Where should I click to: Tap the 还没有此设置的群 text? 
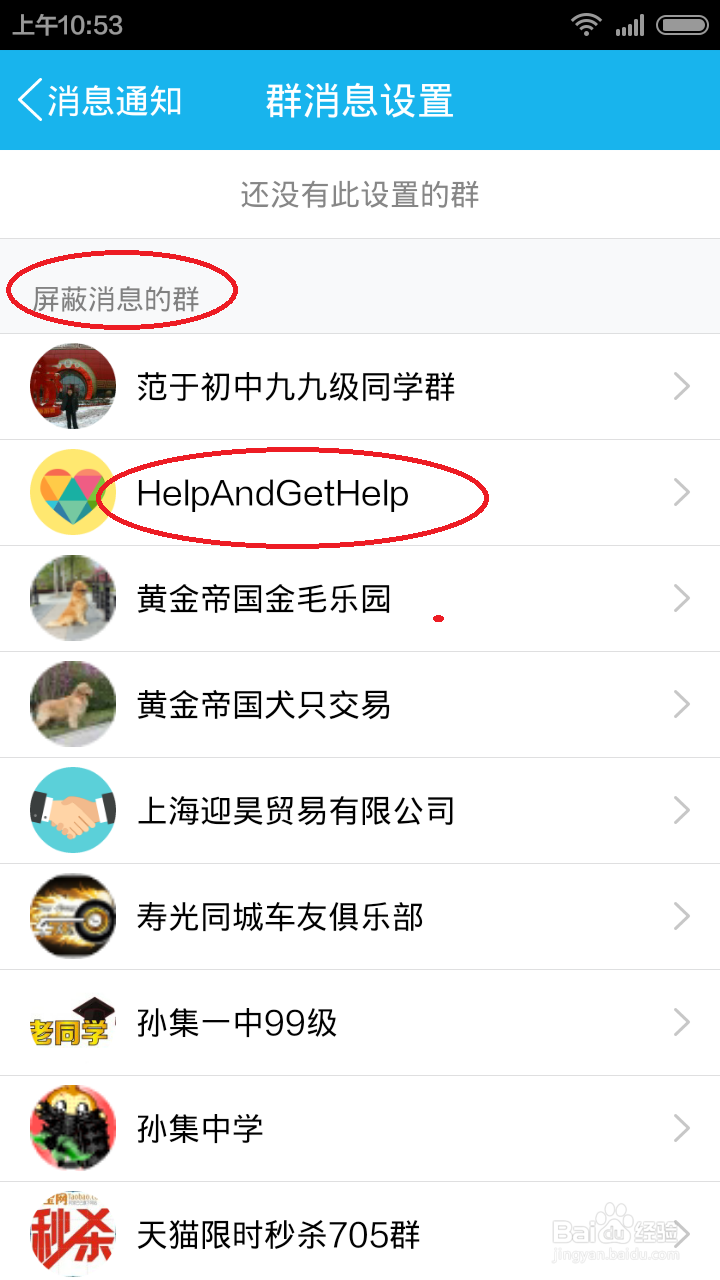click(360, 195)
